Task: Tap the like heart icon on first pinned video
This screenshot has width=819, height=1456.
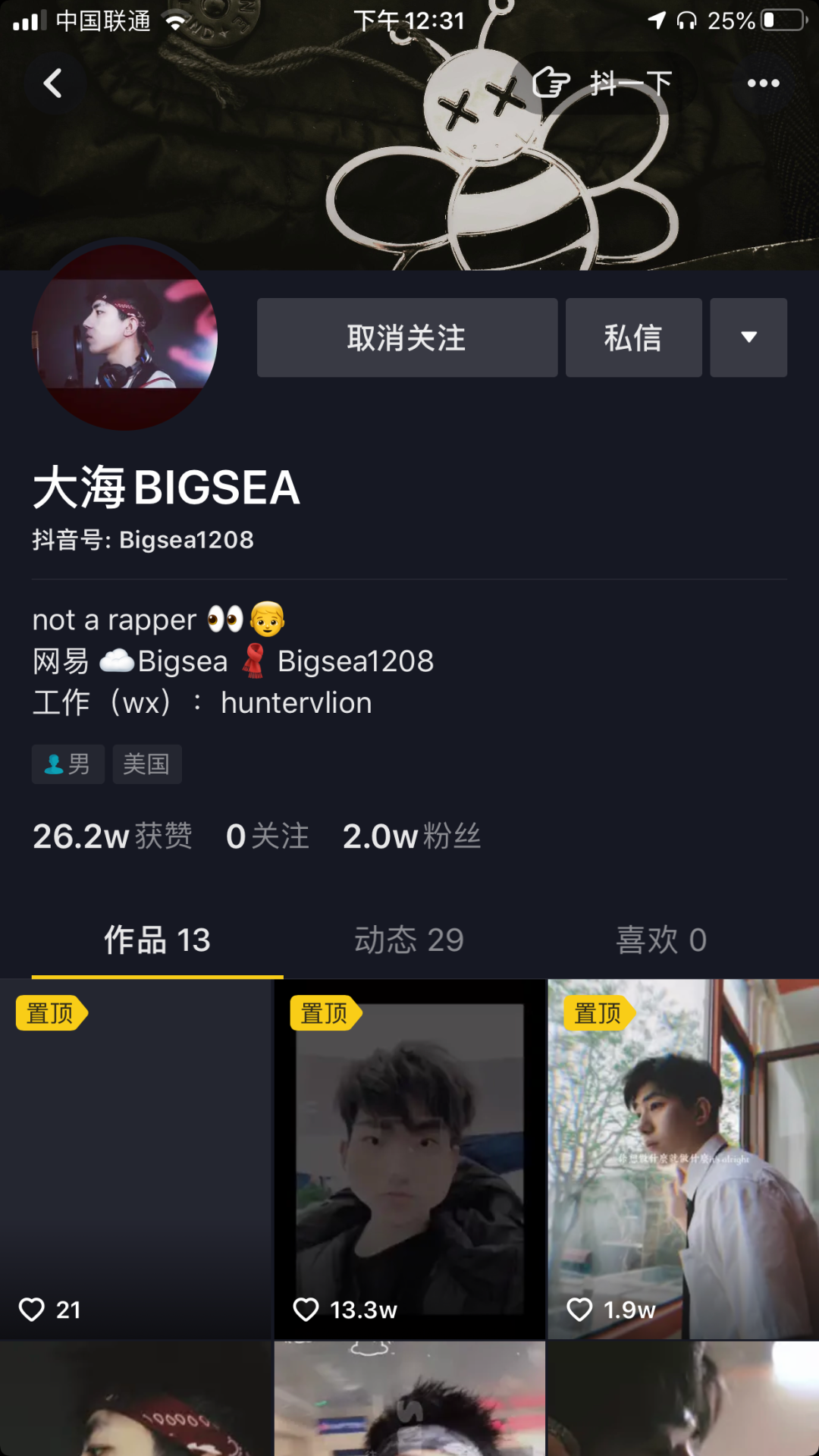Action: (x=33, y=1310)
